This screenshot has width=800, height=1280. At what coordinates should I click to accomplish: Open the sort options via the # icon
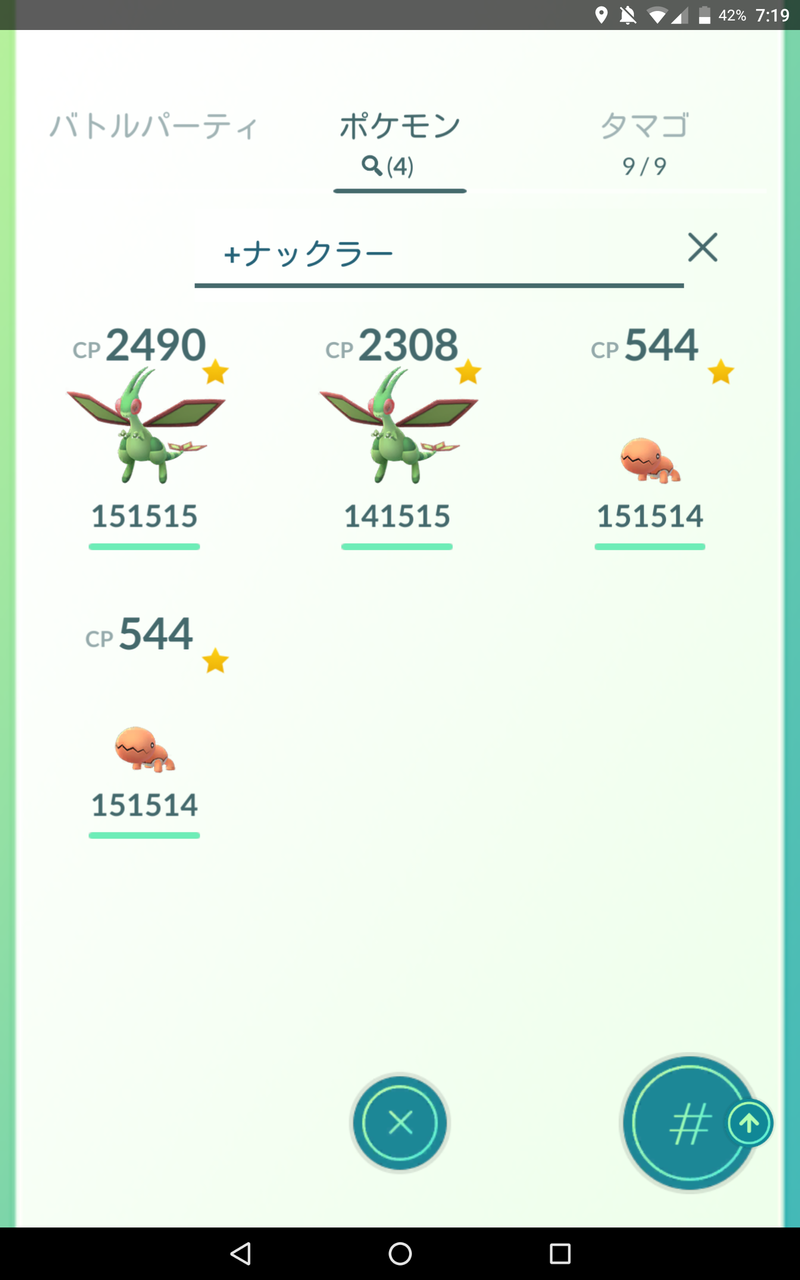point(690,1123)
